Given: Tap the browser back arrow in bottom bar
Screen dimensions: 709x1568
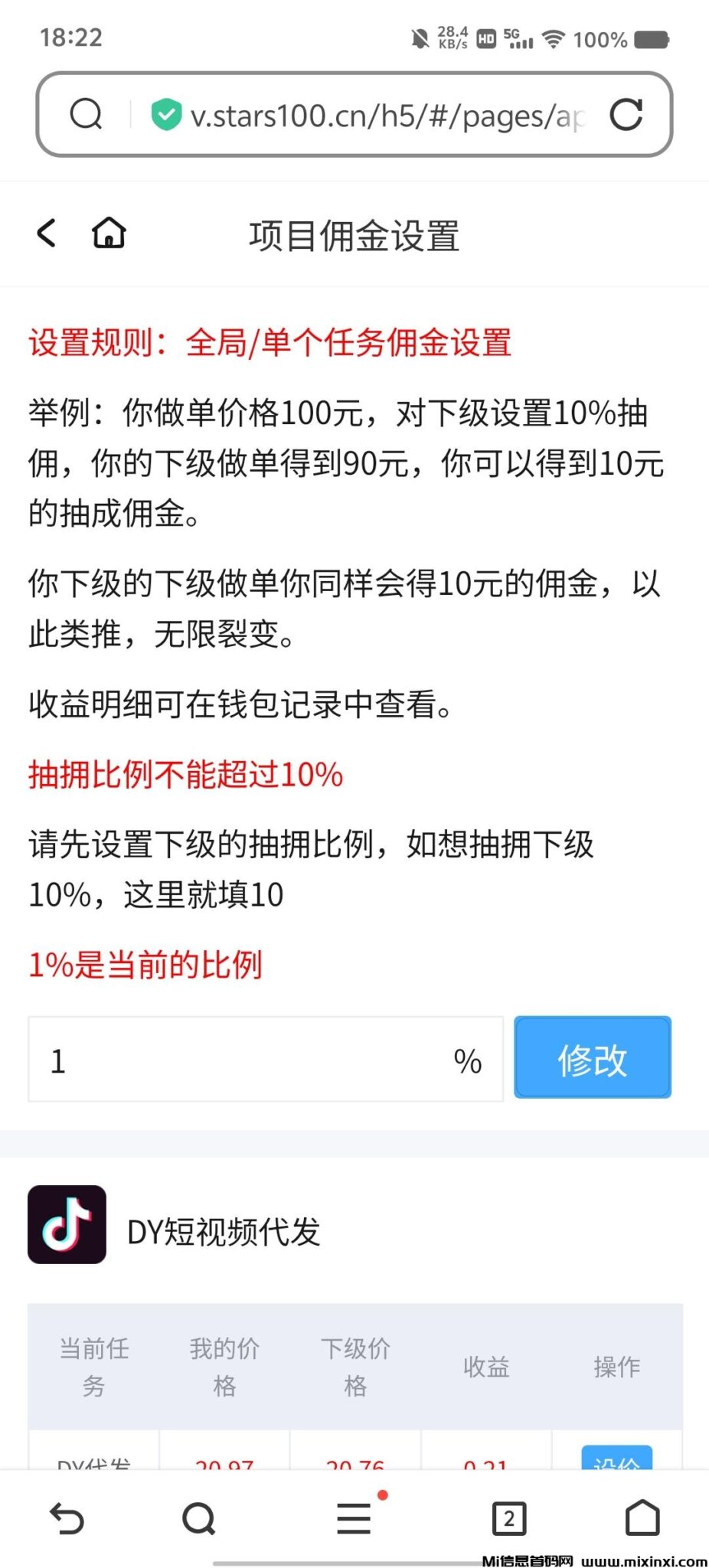Looking at the screenshot, I should pos(67,1518).
